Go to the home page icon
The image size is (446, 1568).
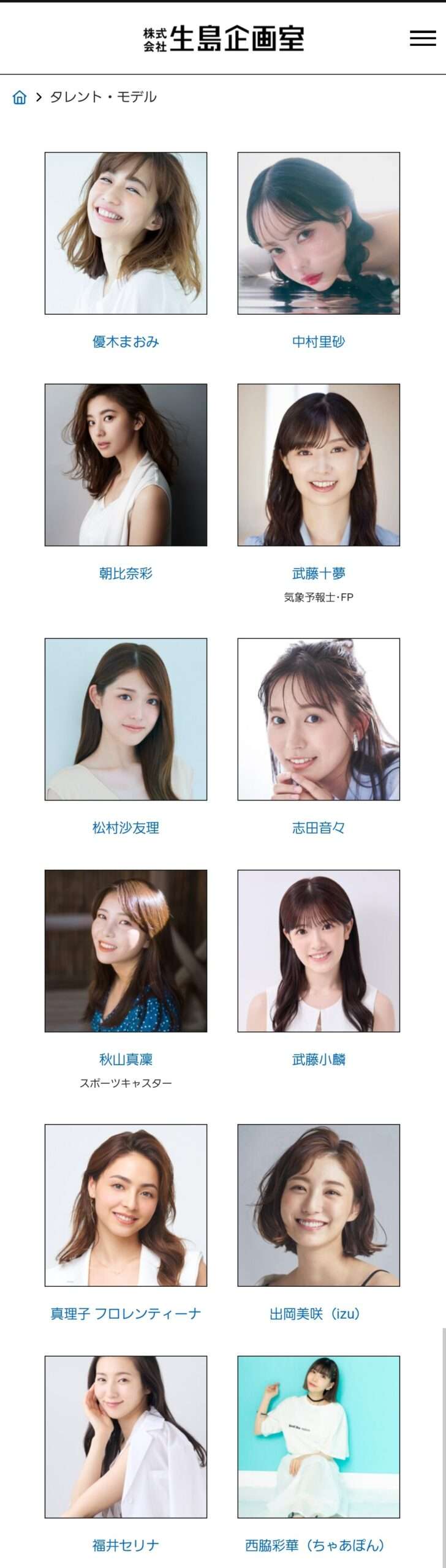point(20,97)
